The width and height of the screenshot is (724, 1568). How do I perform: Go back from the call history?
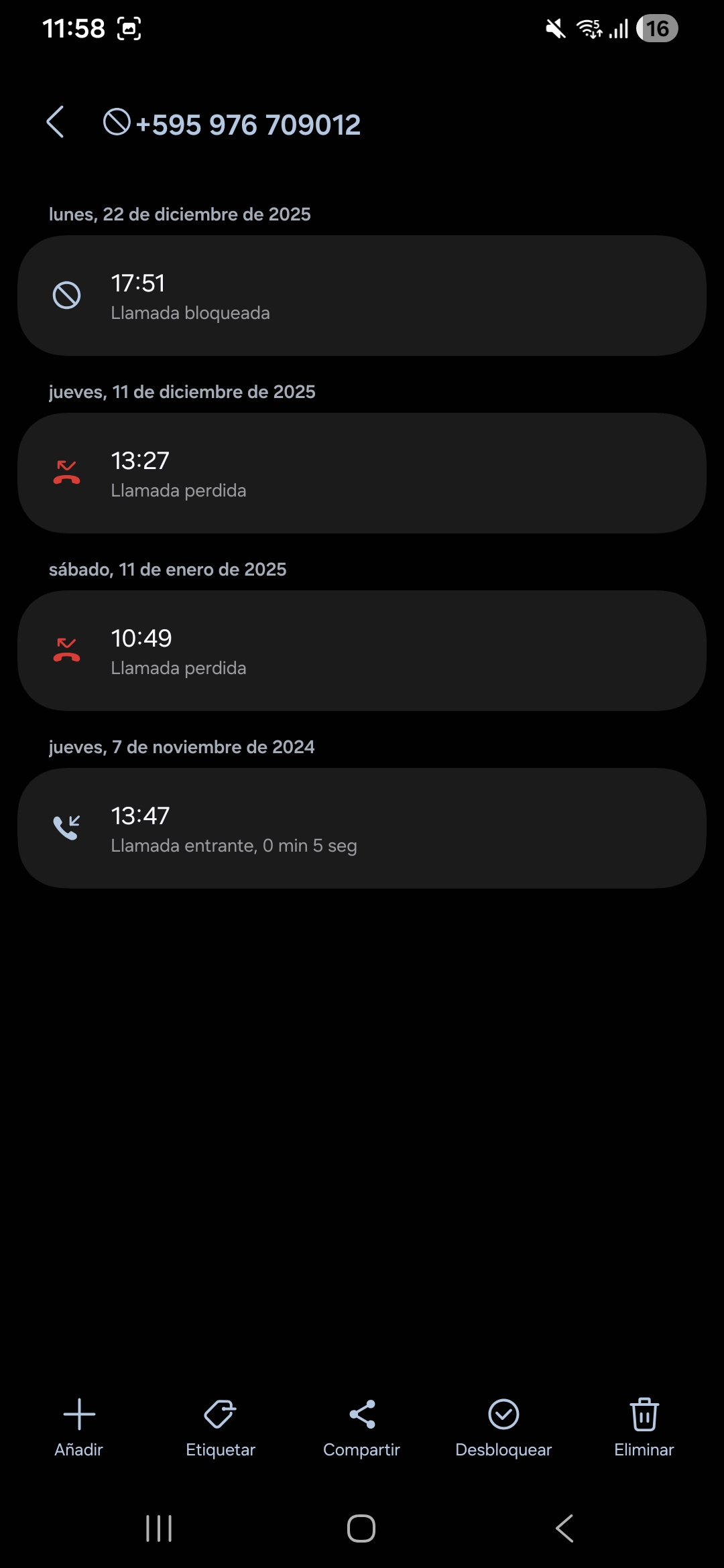point(56,123)
